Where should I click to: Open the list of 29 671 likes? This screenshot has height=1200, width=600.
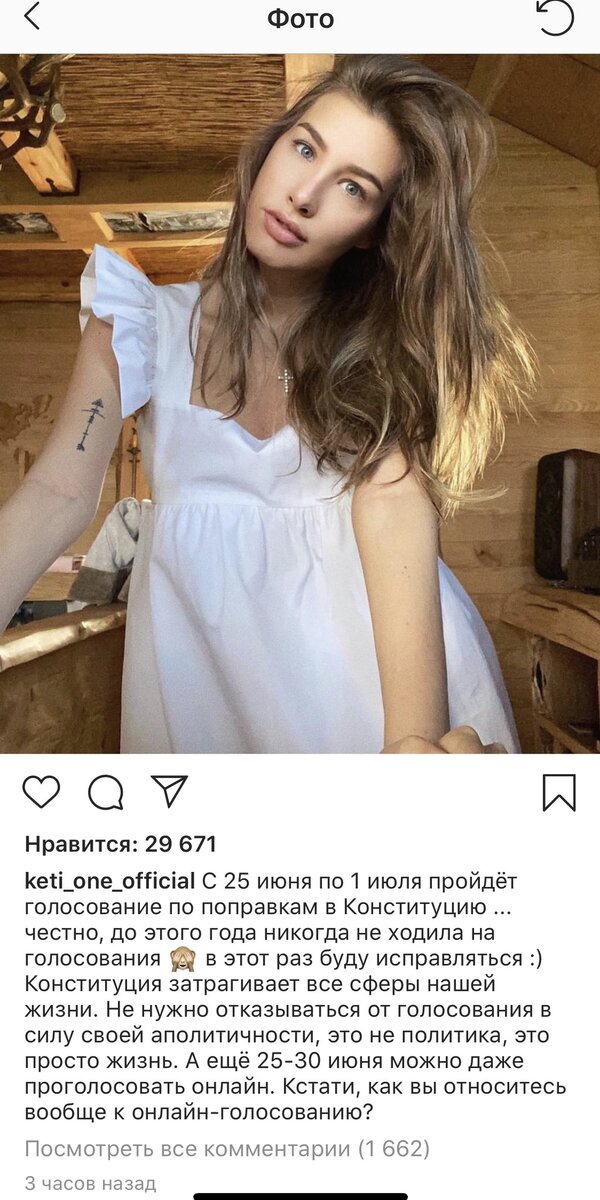click(120, 844)
